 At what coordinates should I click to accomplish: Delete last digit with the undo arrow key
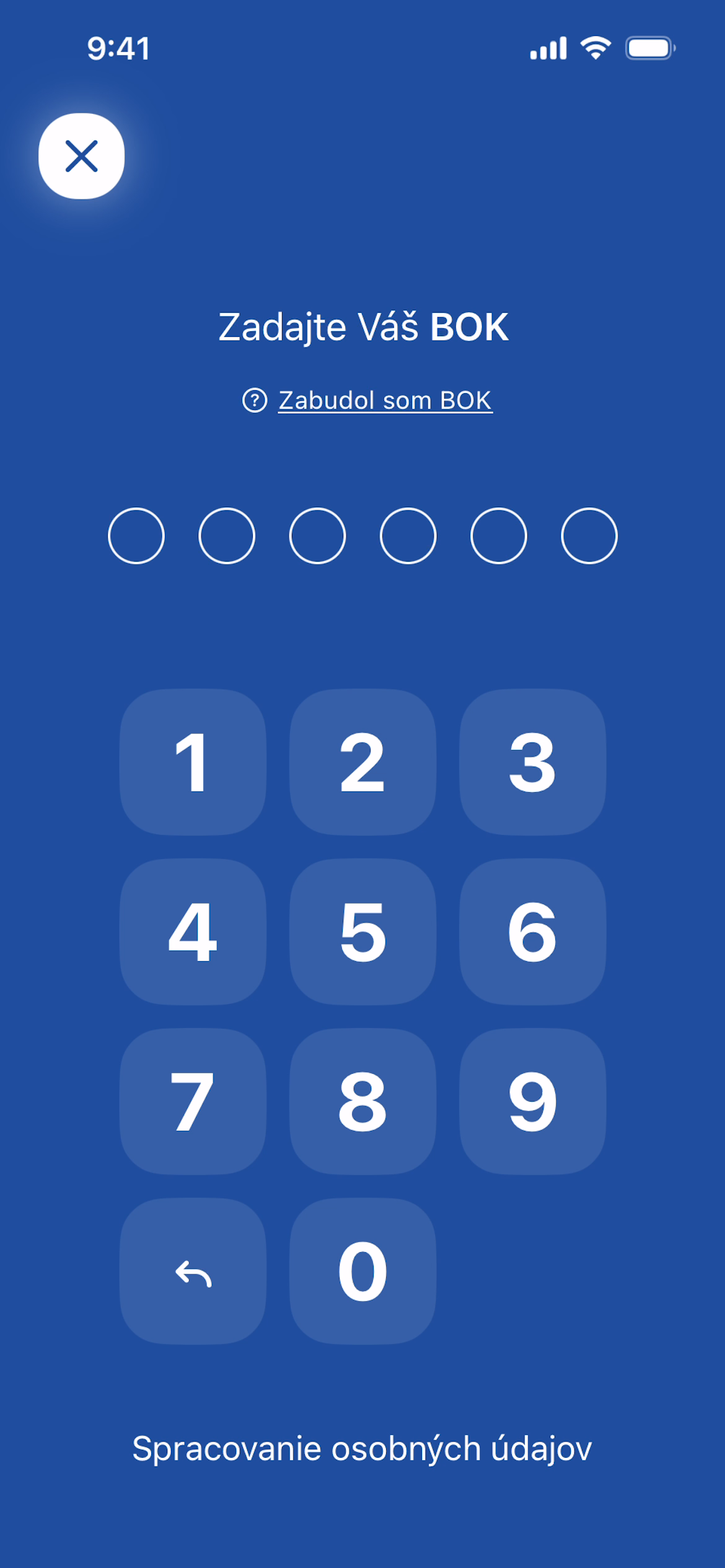pos(193,1271)
